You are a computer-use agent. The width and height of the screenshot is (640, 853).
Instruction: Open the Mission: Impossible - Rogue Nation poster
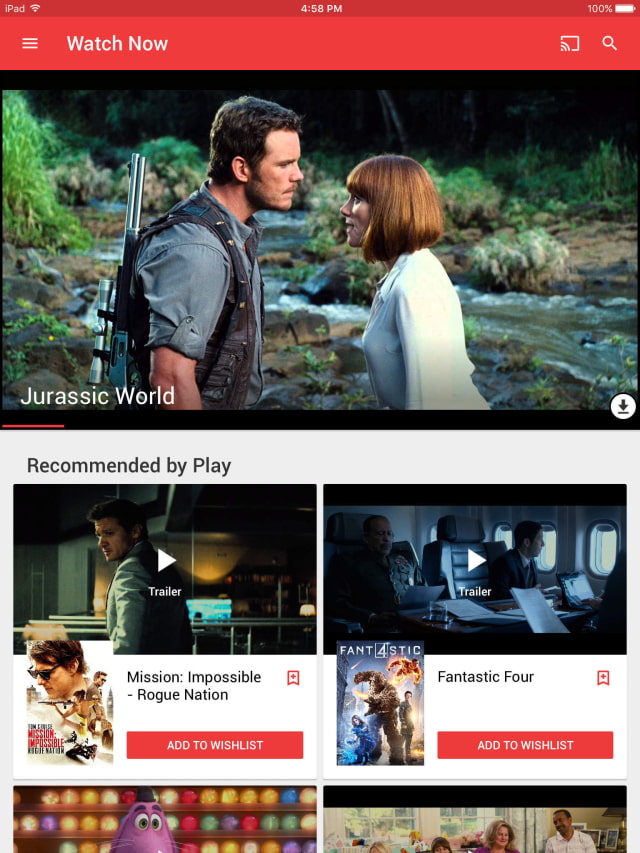[x=70, y=703]
